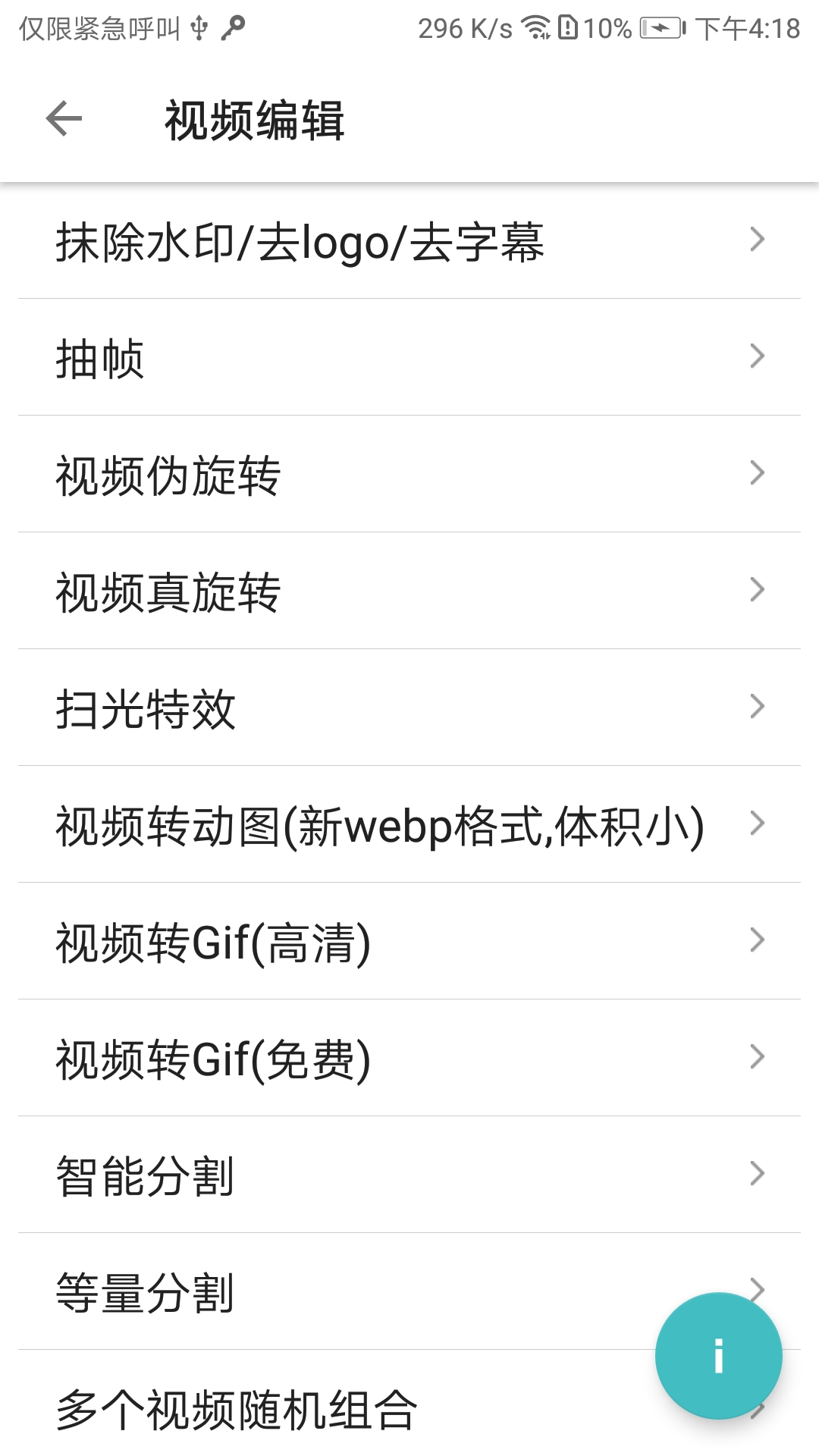The image size is (819, 1456).
Task: Click the back arrow to exit 视频编辑
Action: point(64,120)
